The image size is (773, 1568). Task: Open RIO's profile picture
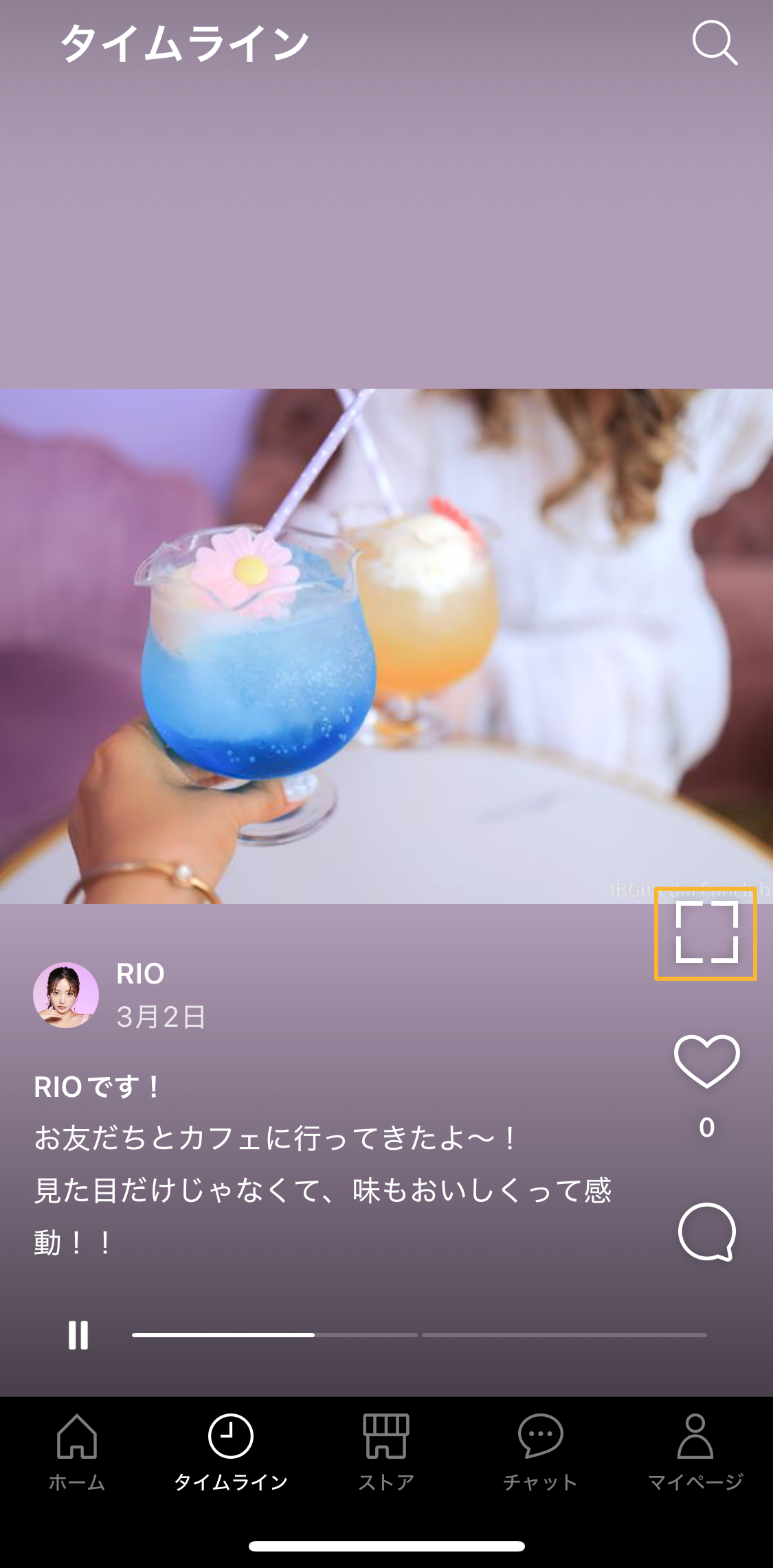coord(66,995)
